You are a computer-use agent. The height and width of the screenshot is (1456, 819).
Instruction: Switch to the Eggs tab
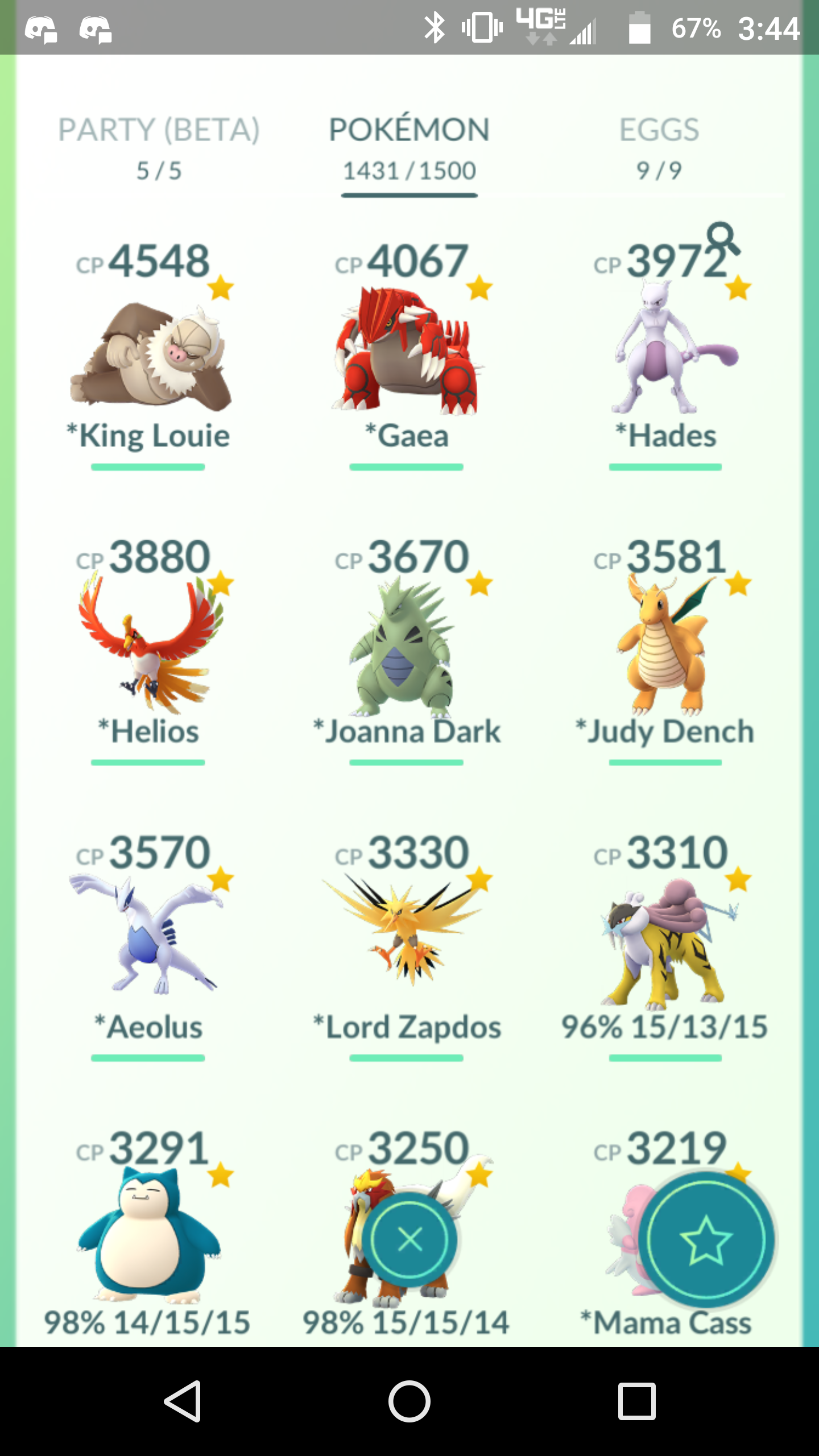659,149
